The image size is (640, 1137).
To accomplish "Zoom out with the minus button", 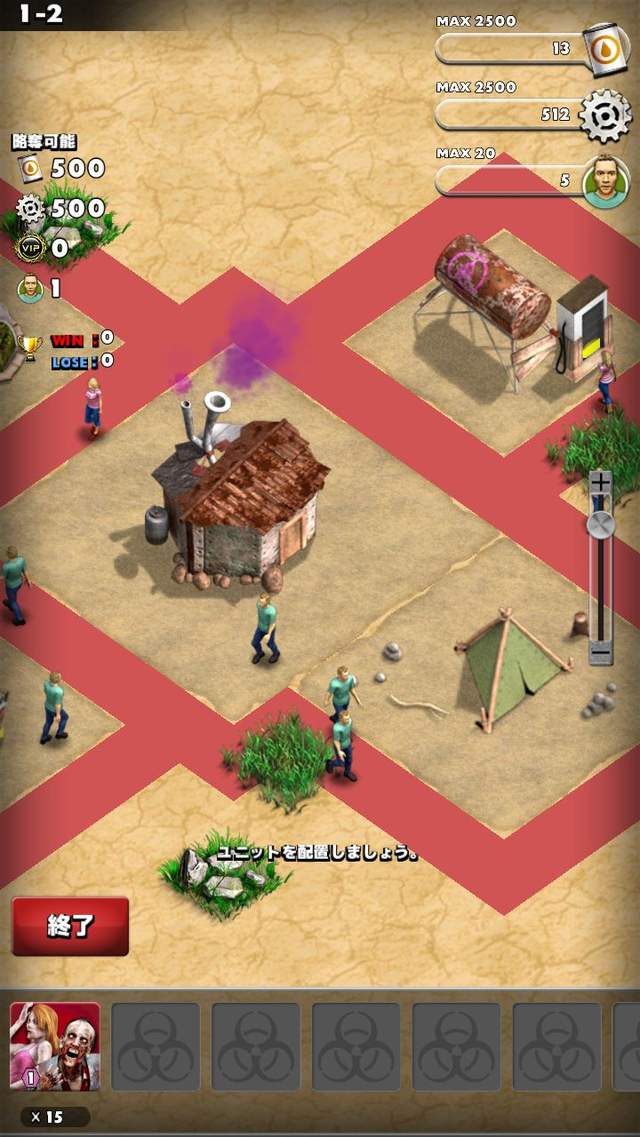I will point(600,653).
